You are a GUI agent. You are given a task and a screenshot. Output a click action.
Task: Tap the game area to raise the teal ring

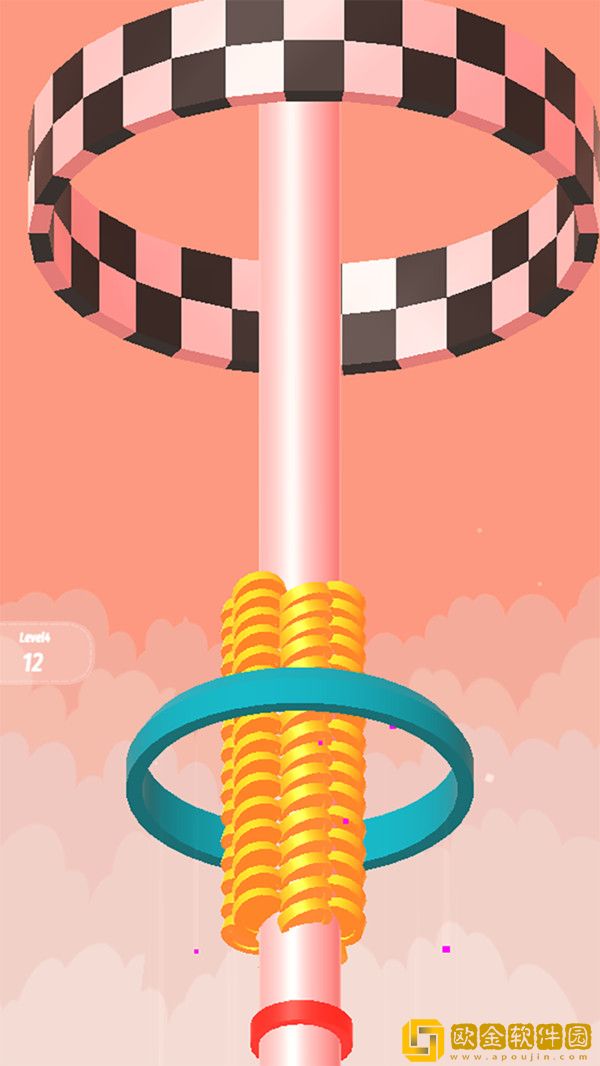tap(300, 480)
